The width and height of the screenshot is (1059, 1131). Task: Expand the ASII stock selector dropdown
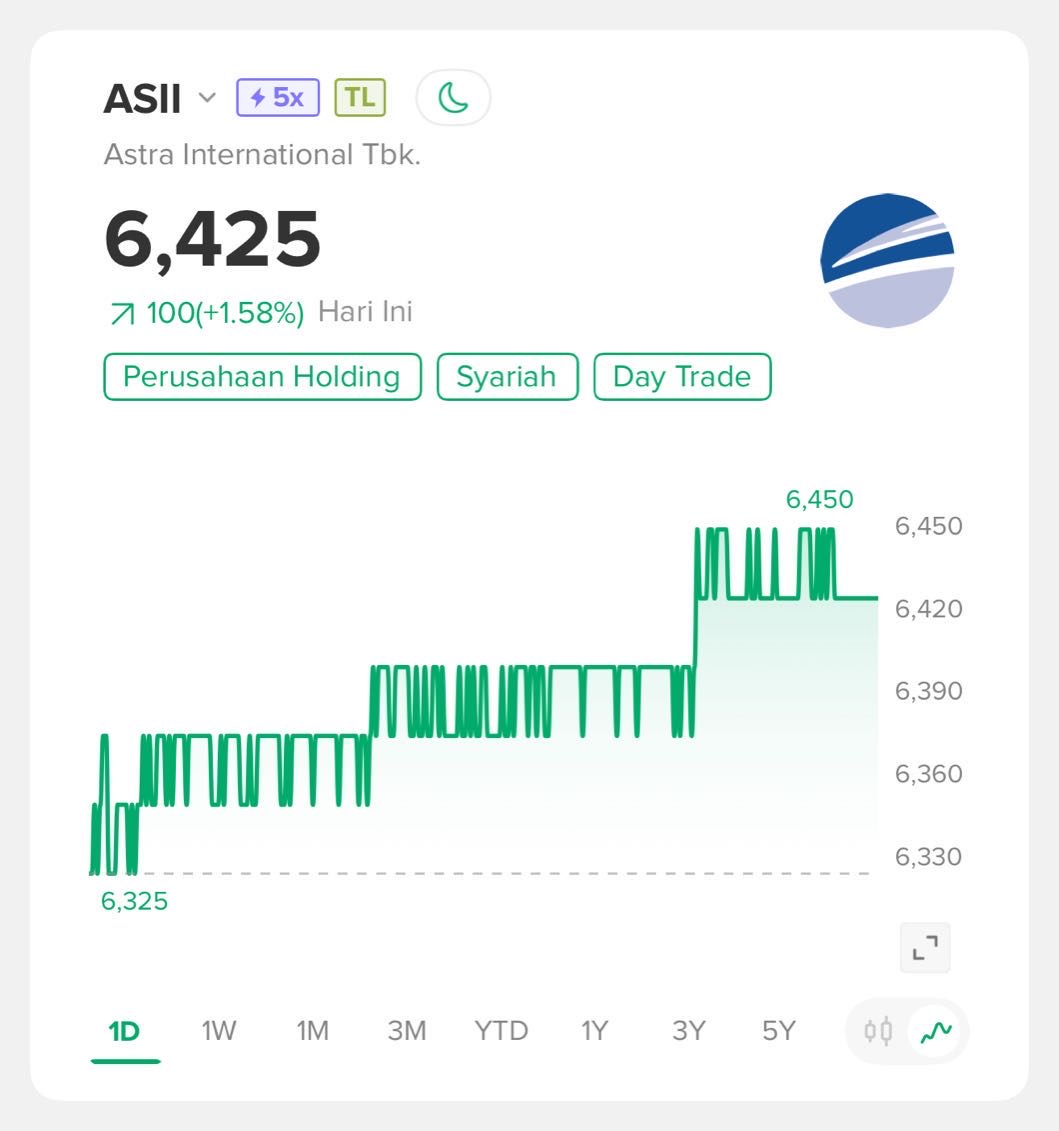[207, 98]
